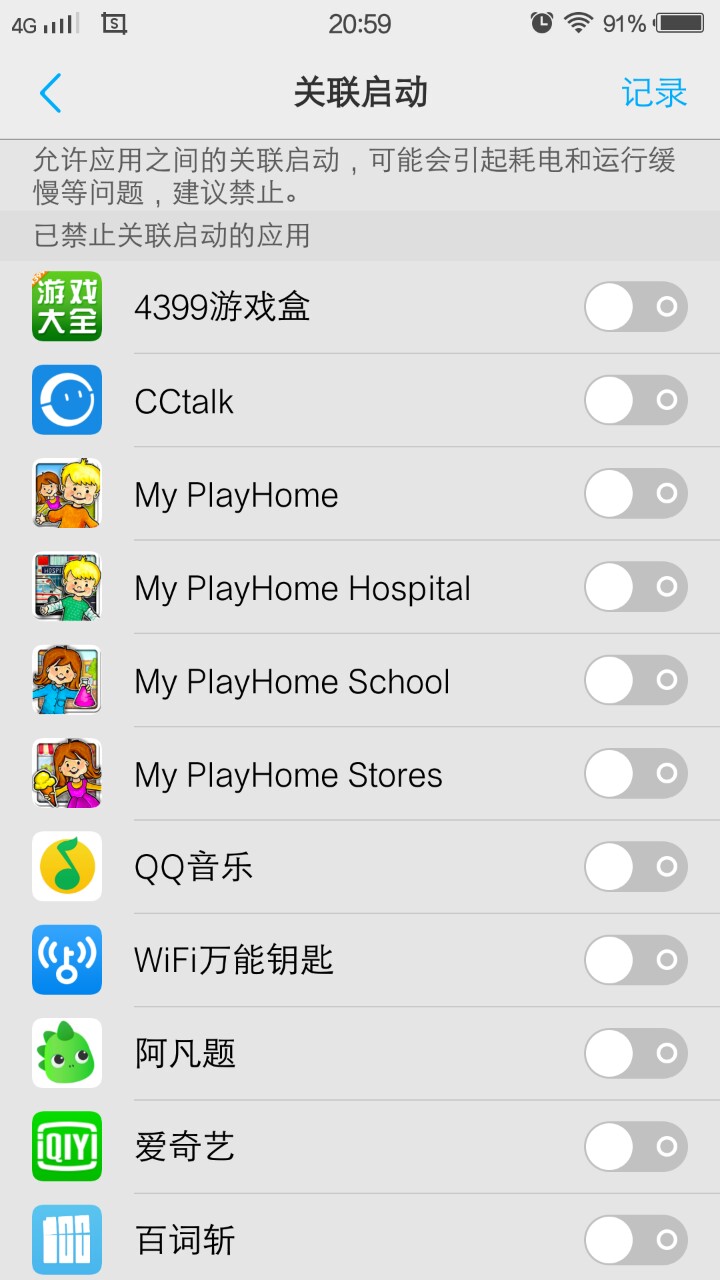The width and height of the screenshot is (720, 1280).
Task: Turn on the 阿凡题 toggle
Action: tap(636, 1053)
